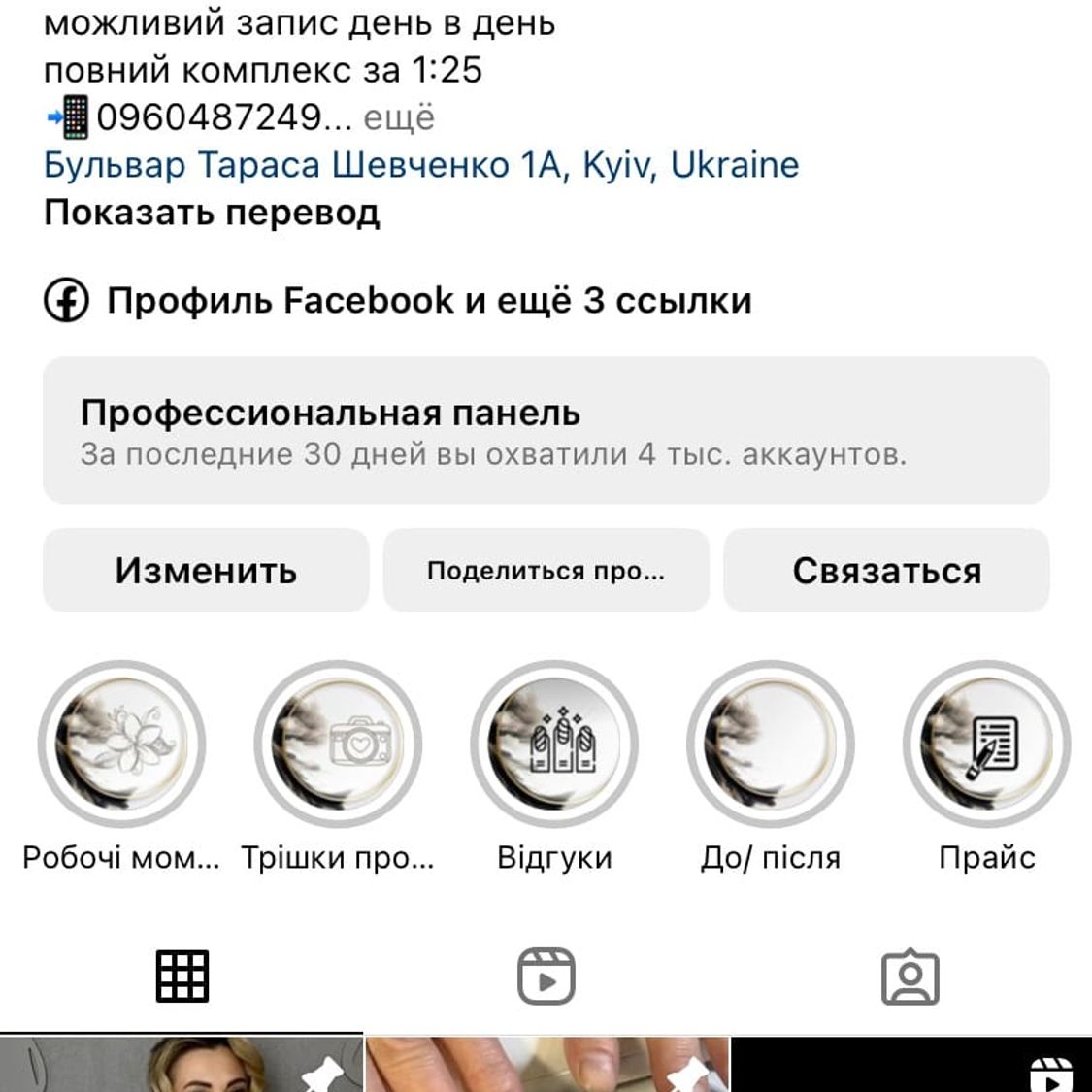Switch to the tagged photos tab
Screen dimensions: 1092x1092
click(x=910, y=976)
